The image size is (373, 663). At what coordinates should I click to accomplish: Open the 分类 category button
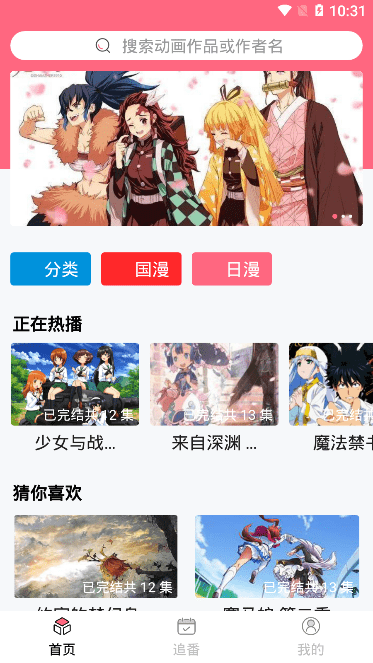click(x=50, y=269)
